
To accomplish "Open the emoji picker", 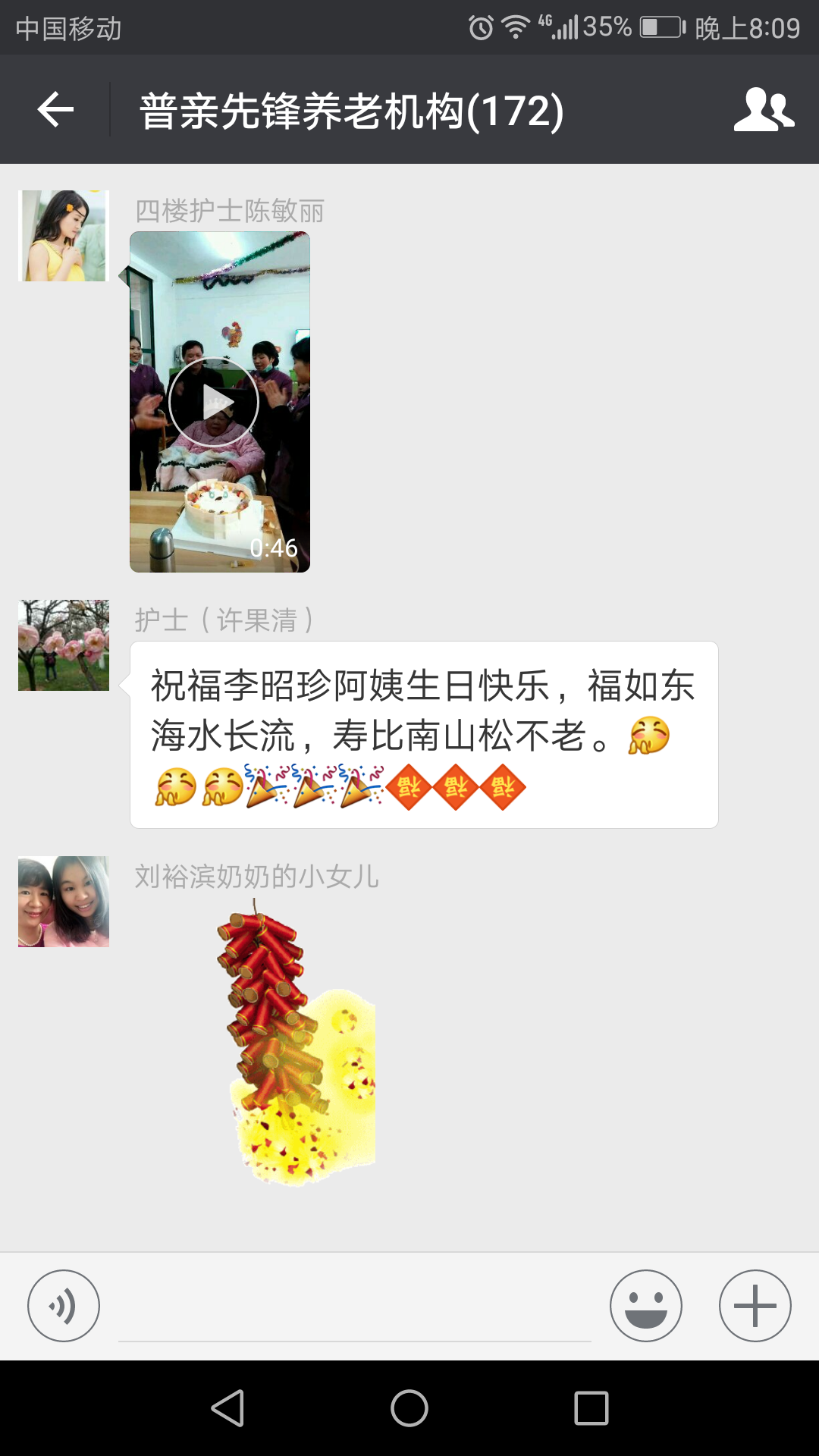I will [x=646, y=1306].
